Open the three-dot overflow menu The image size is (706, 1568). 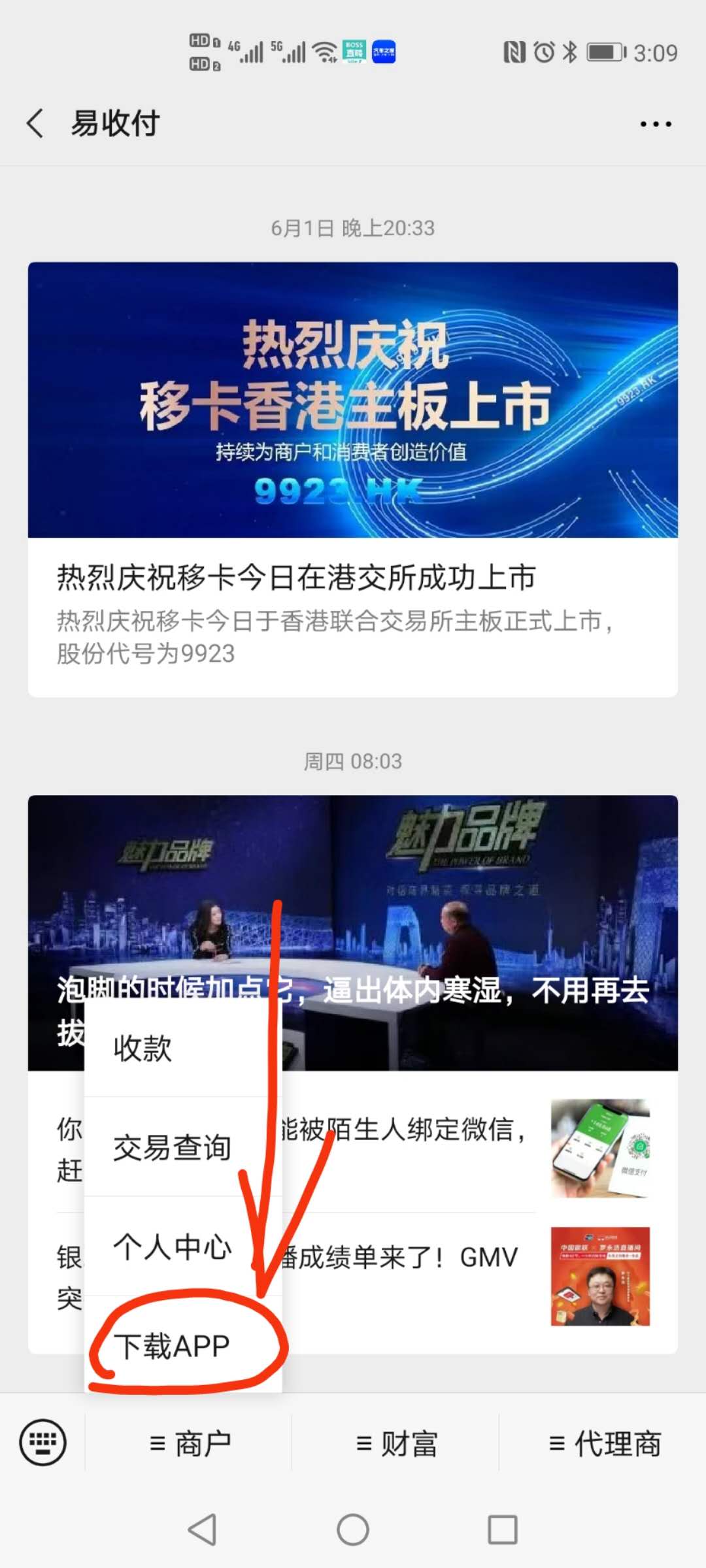tap(655, 123)
